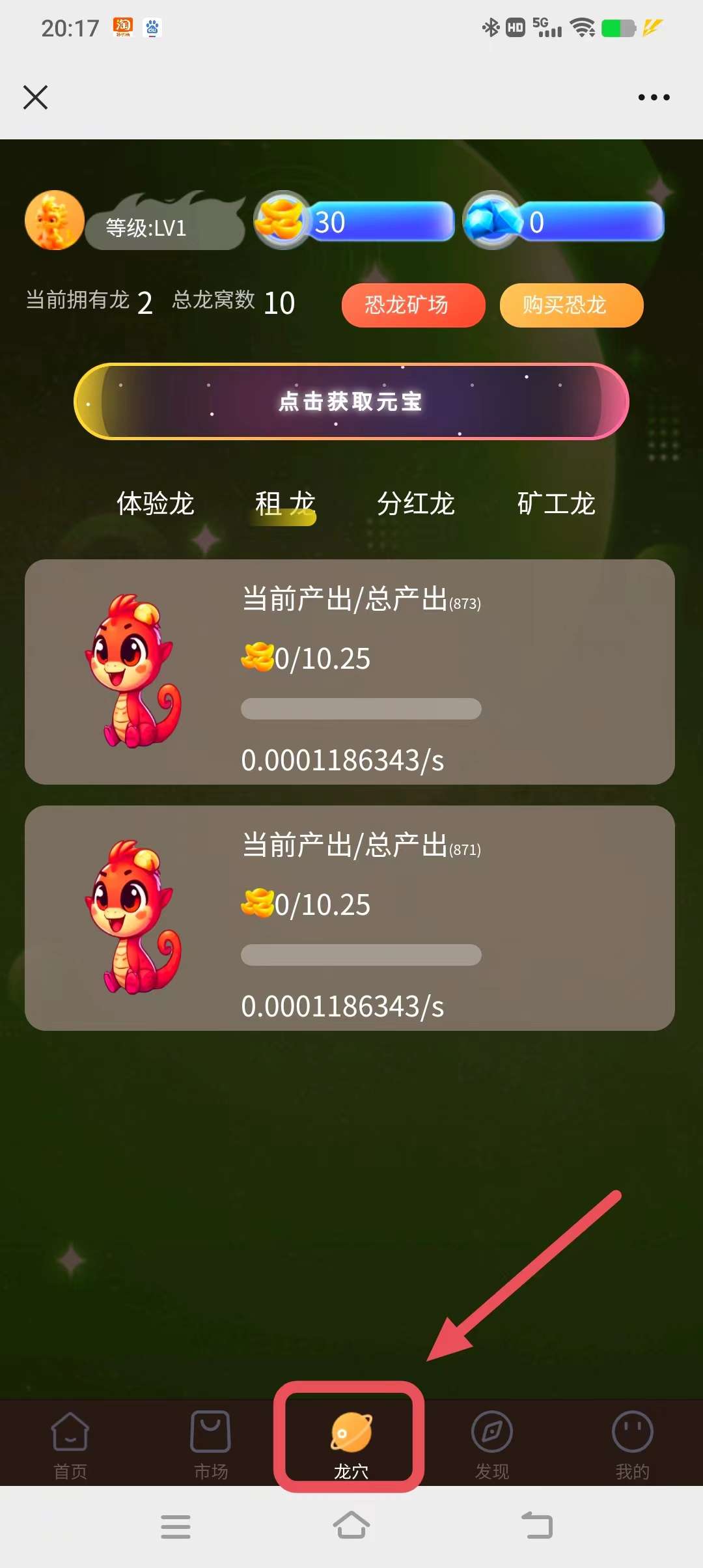The height and width of the screenshot is (1568, 703).
Task: Switch to the 发现 discover tab
Action: coord(492,1442)
